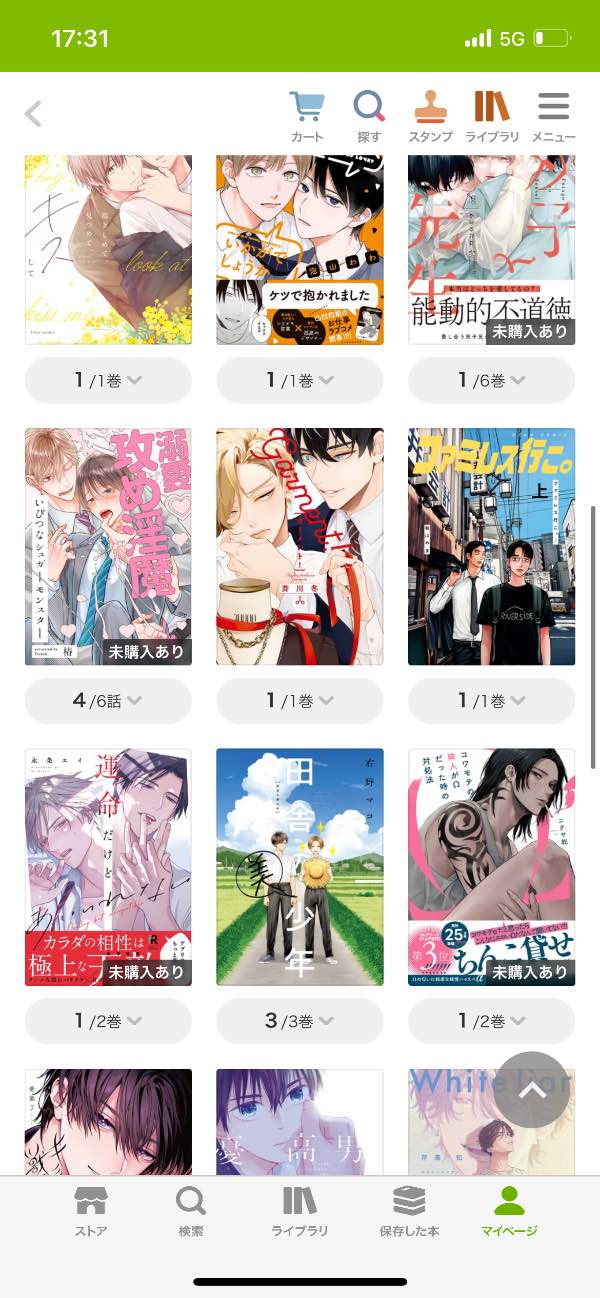Switch to the 検索 tab
This screenshot has height=1298, width=600.
tap(190, 1211)
